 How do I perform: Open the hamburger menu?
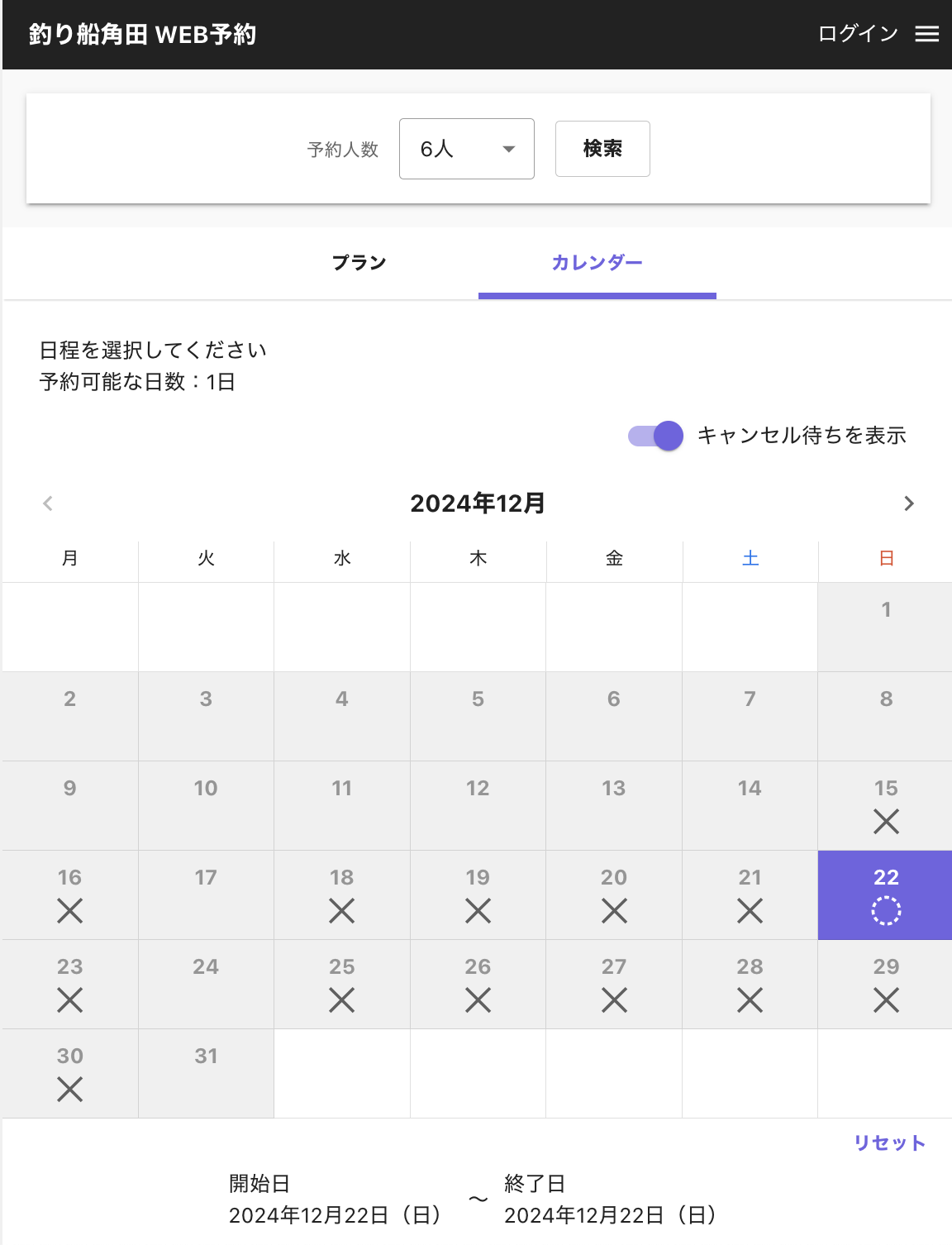(x=926, y=34)
